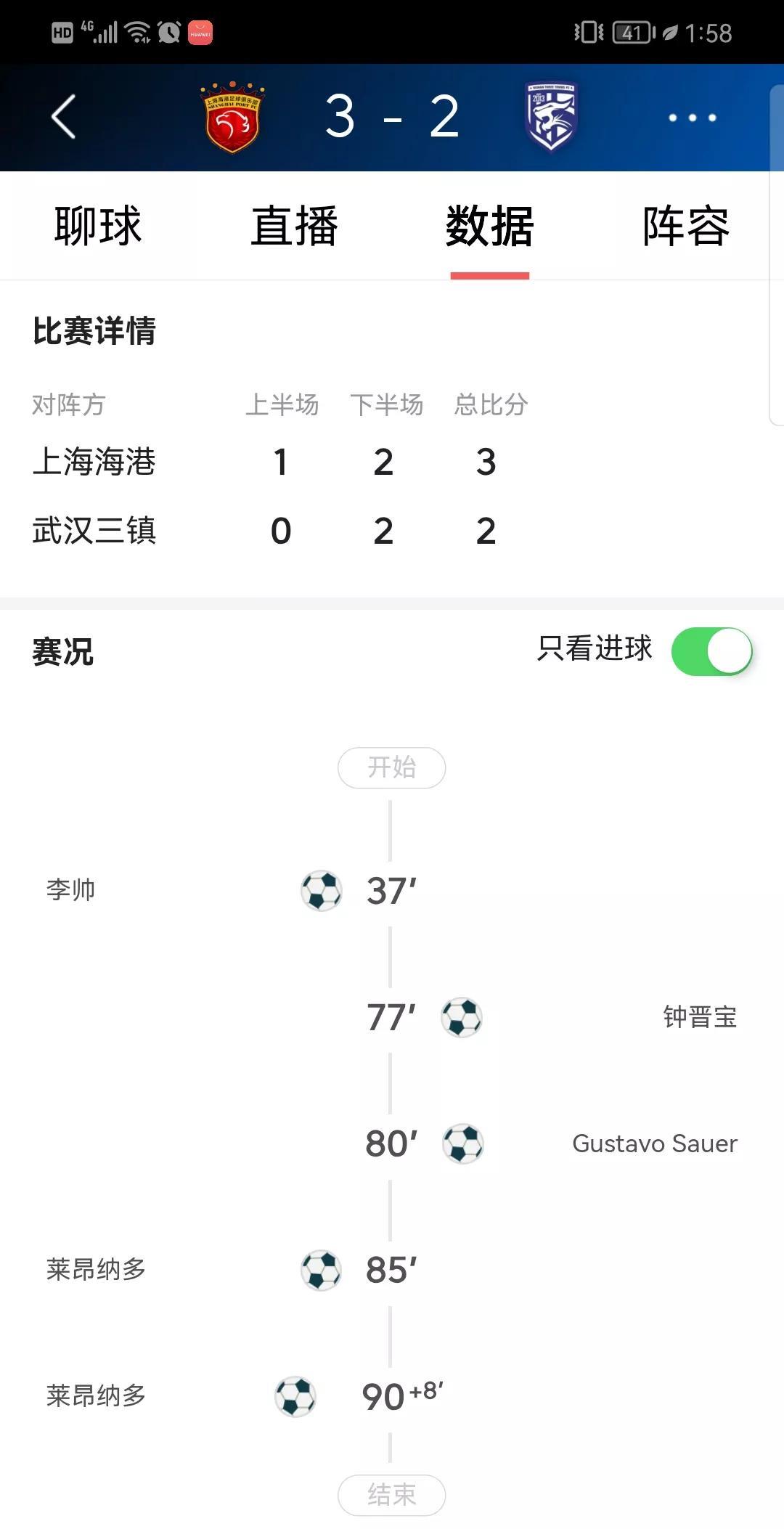Turn off the 只看进球 switch
The image size is (784, 1529).
(711, 651)
